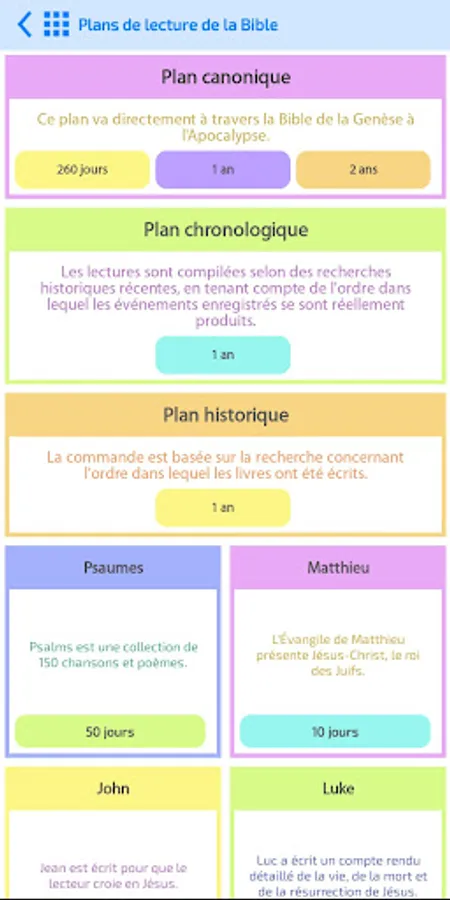The width and height of the screenshot is (450, 900).
Task: Select the 260 jours canonical plan
Action: pyautogui.click(x=82, y=170)
